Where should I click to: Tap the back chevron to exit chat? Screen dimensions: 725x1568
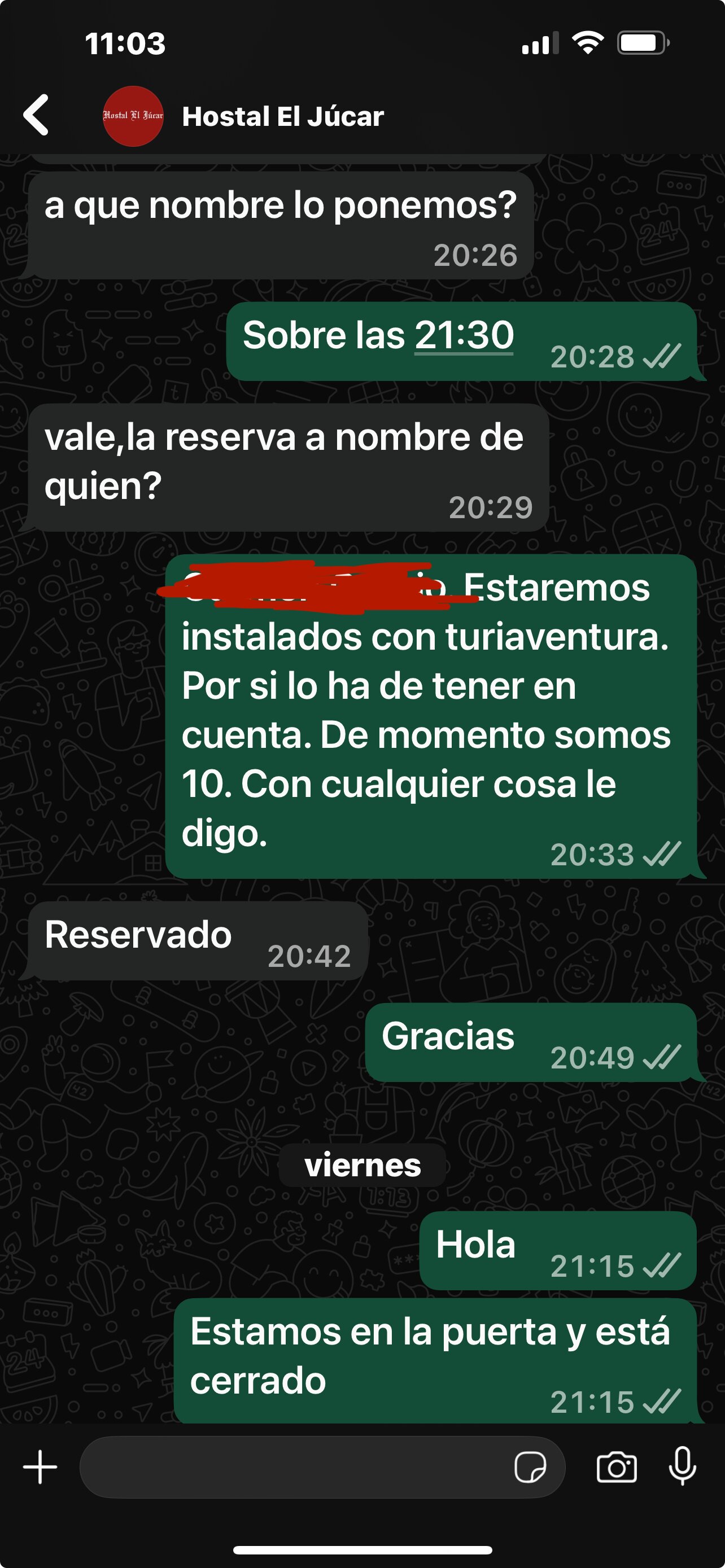37,116
